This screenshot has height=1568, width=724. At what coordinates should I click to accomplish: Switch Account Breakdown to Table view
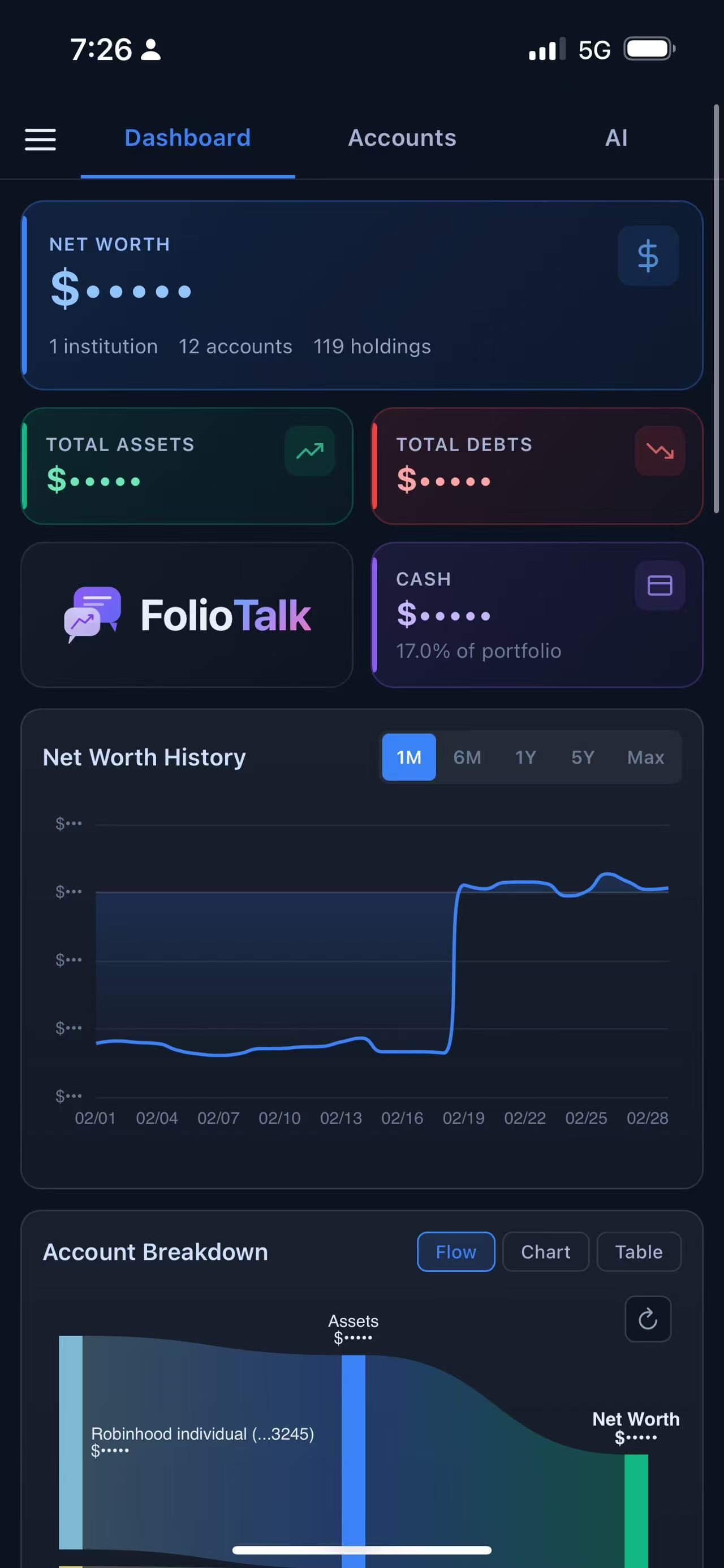[x=639, y=1252]
